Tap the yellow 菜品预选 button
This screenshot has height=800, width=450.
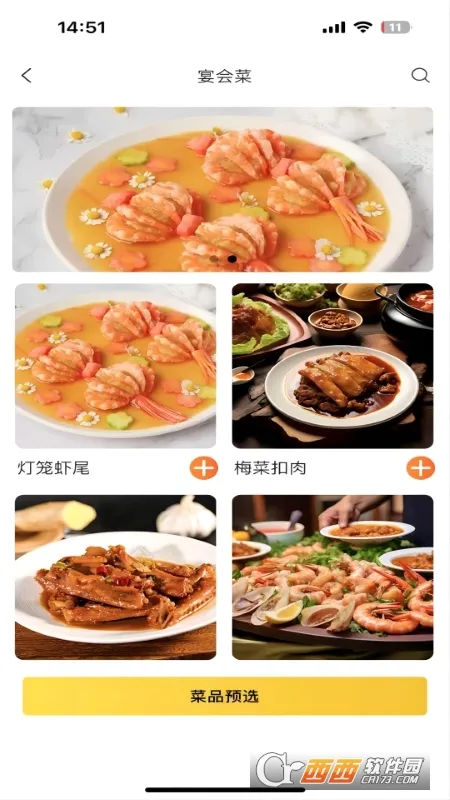coord(224,696)
